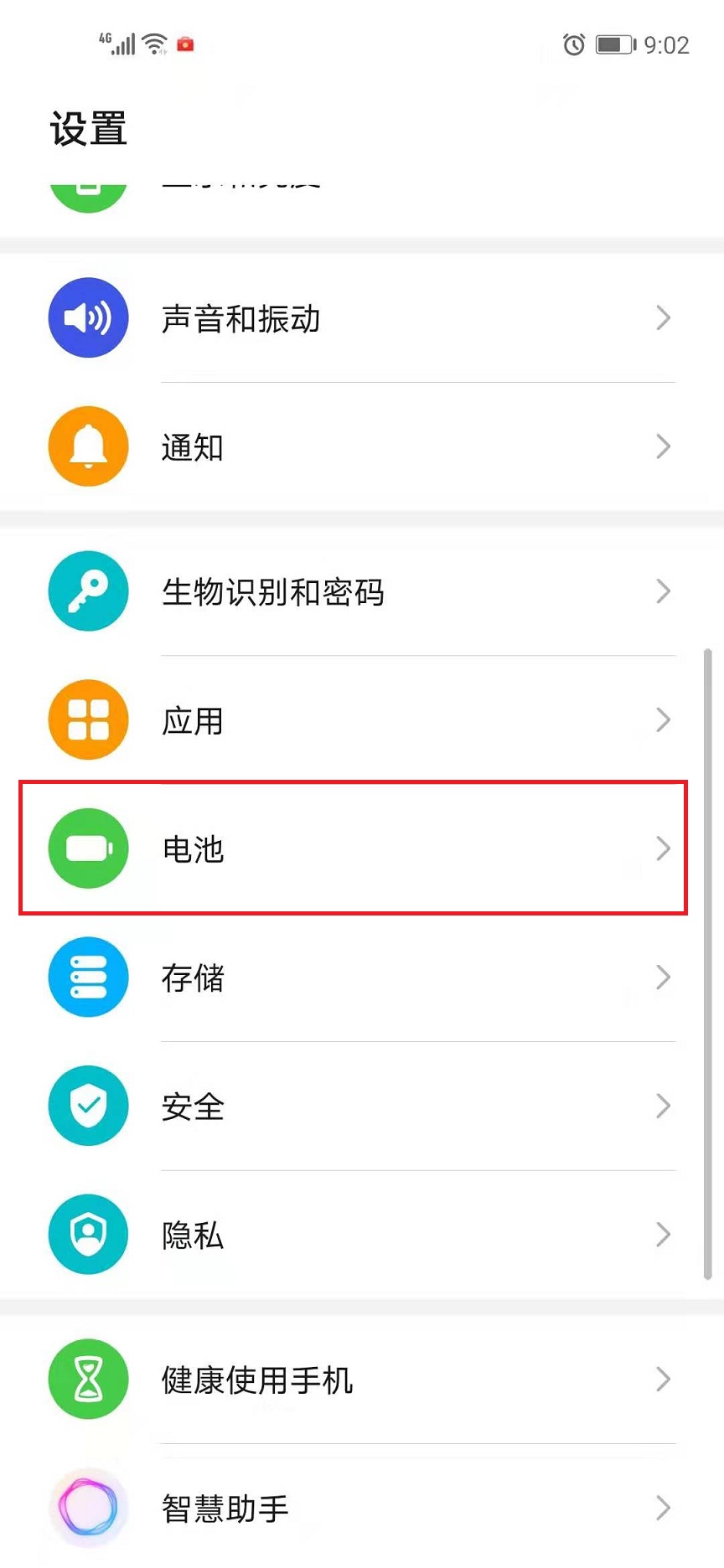Open 生物识别和密码 settings
Image resolution: width=724 pixels, height=1568 pixels.
[x=360, y=592]
